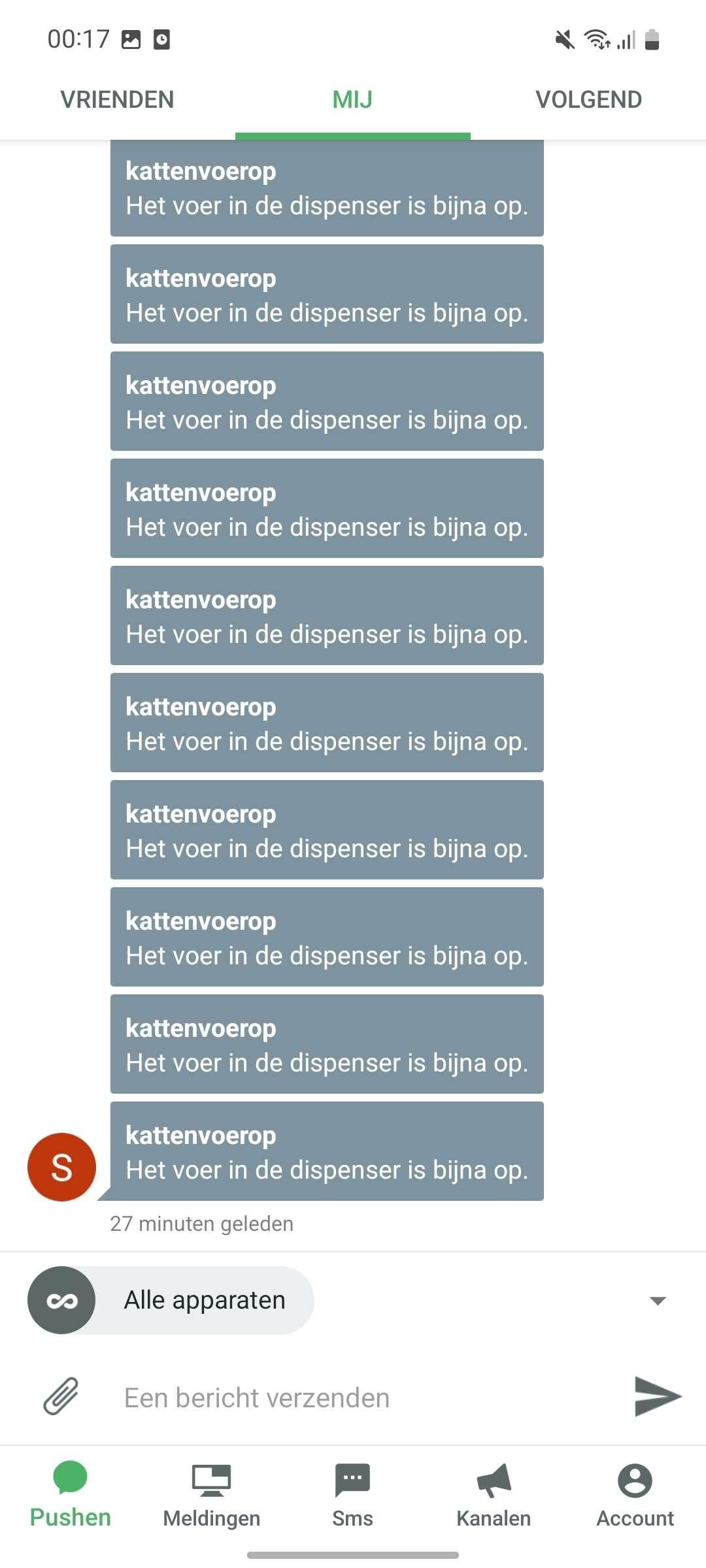Switch to the VRIENDEN tab

point(117,100)
